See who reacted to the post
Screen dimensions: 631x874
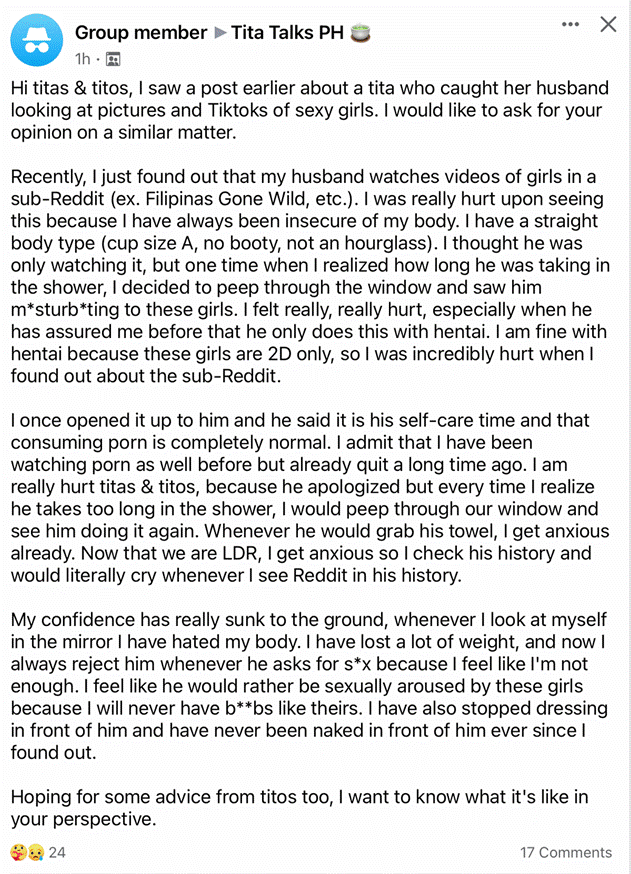pyautogui.click(x=38, y=852)
